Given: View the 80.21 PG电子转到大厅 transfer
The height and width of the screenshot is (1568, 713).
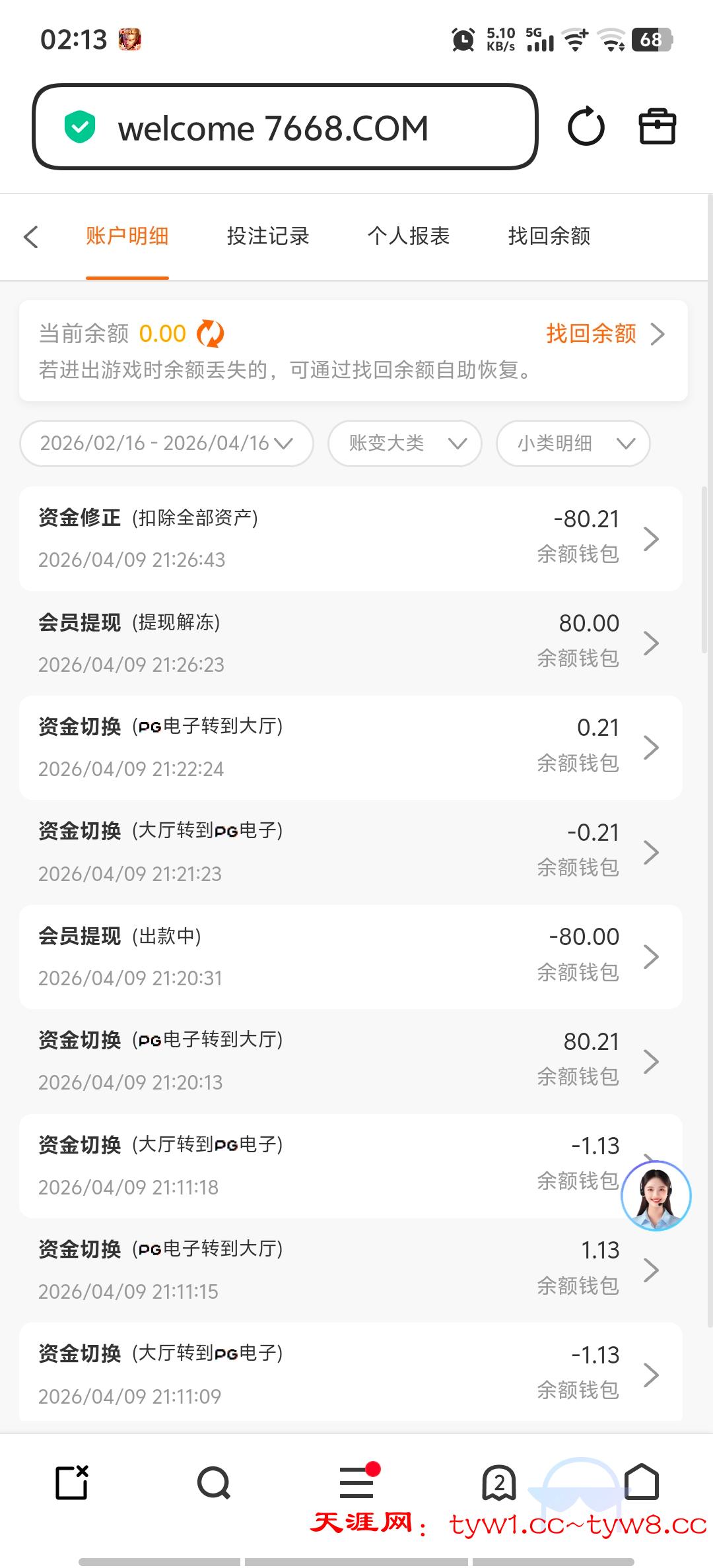Looking at the screenshot, I should [351, 1061].
